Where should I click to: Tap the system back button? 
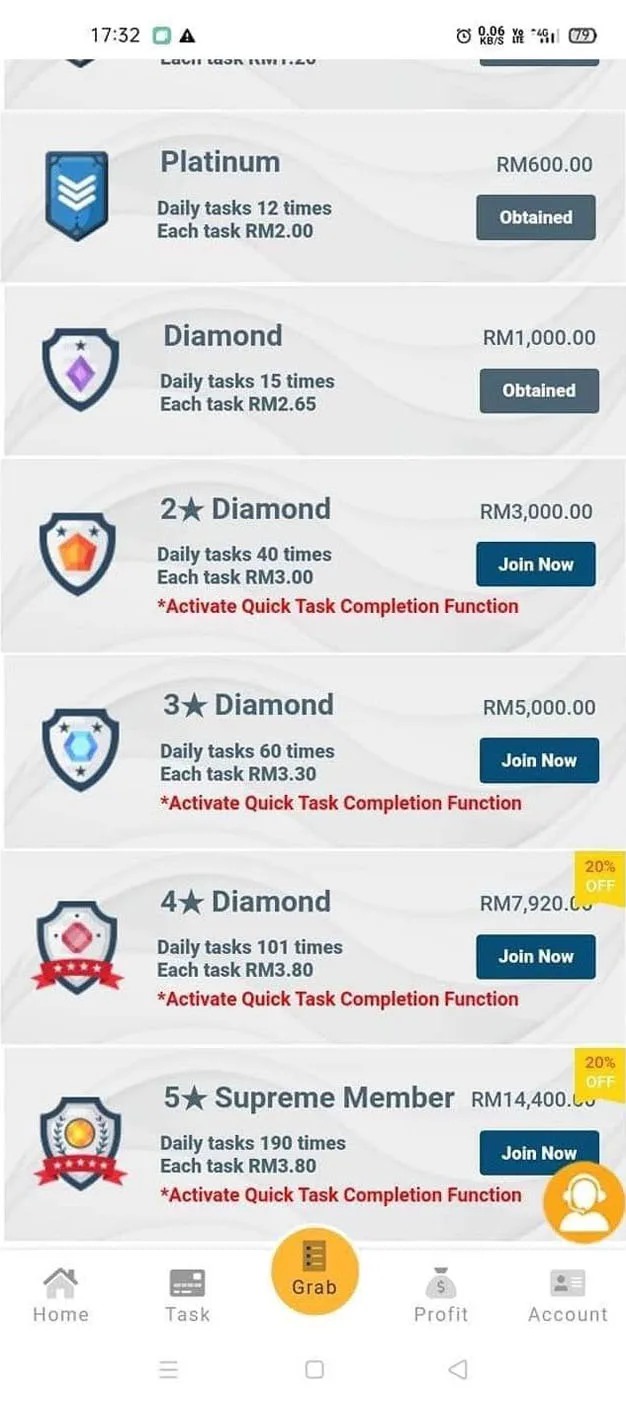pos(457,1369)
